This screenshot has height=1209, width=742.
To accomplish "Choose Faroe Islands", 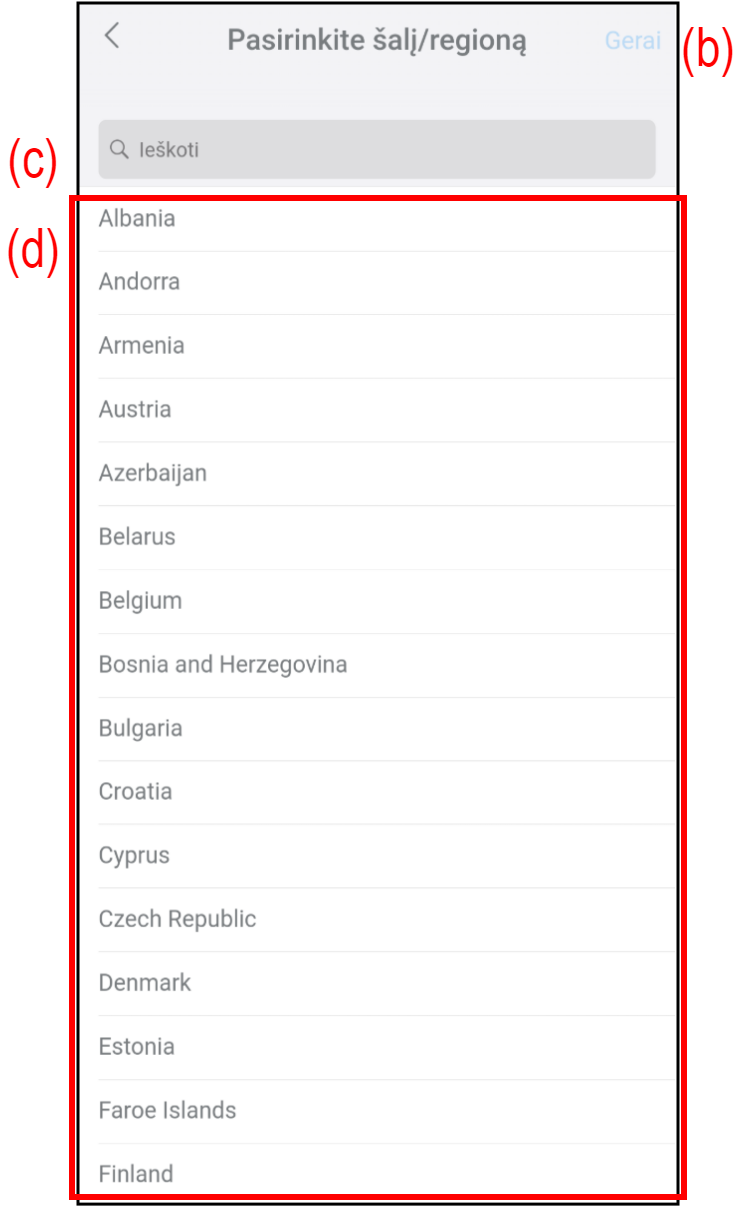I will pos(167,1111).
